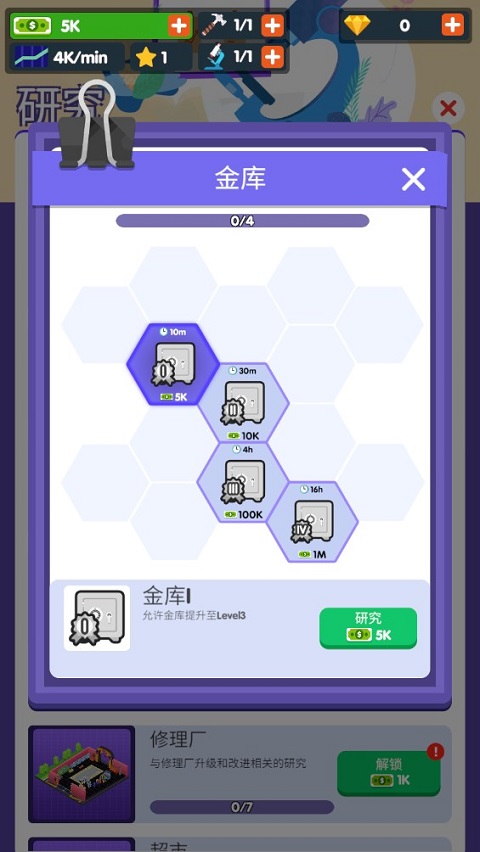Unlock 修理厂 research for 1K
This screenshot has height=852, width=480.
389,773
